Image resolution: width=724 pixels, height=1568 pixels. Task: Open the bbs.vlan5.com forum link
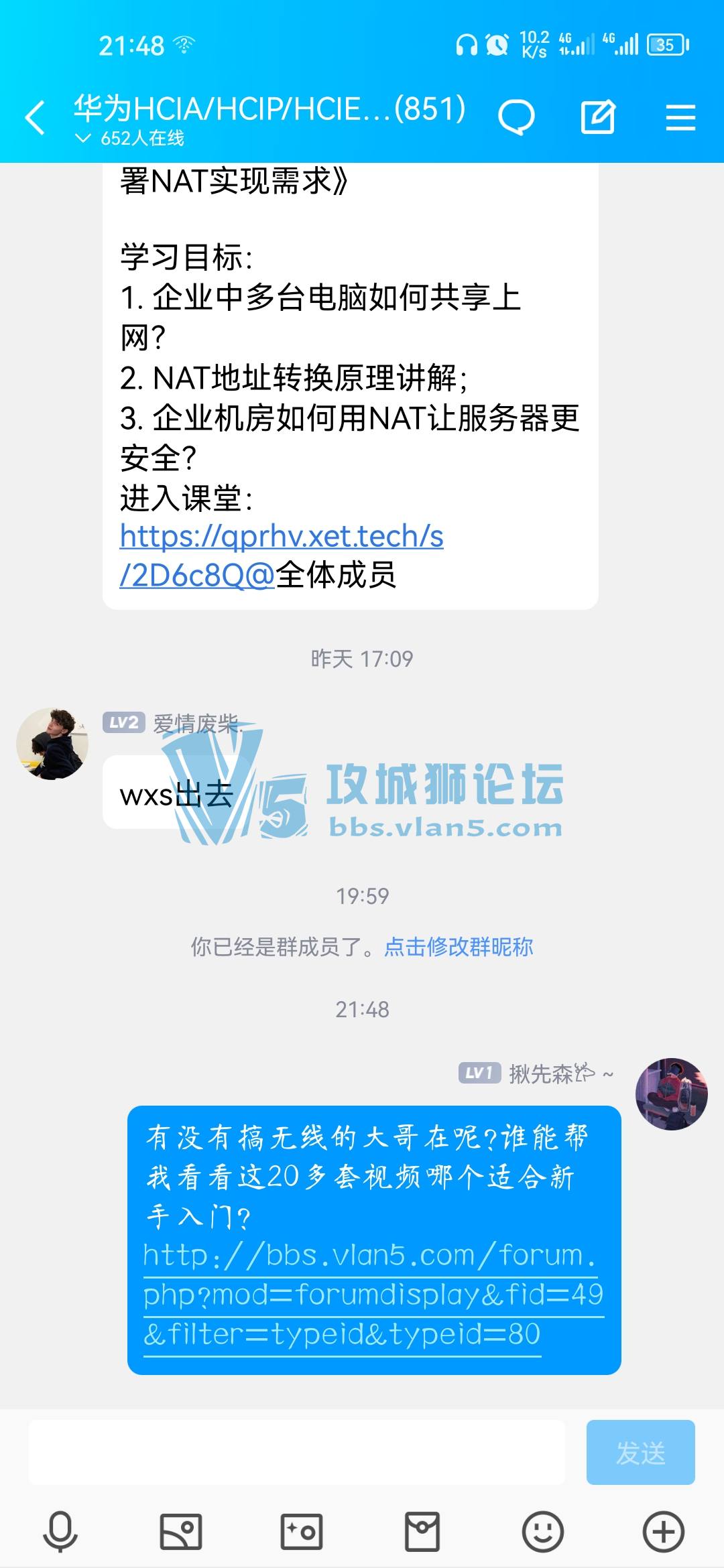pos(372,1294)
